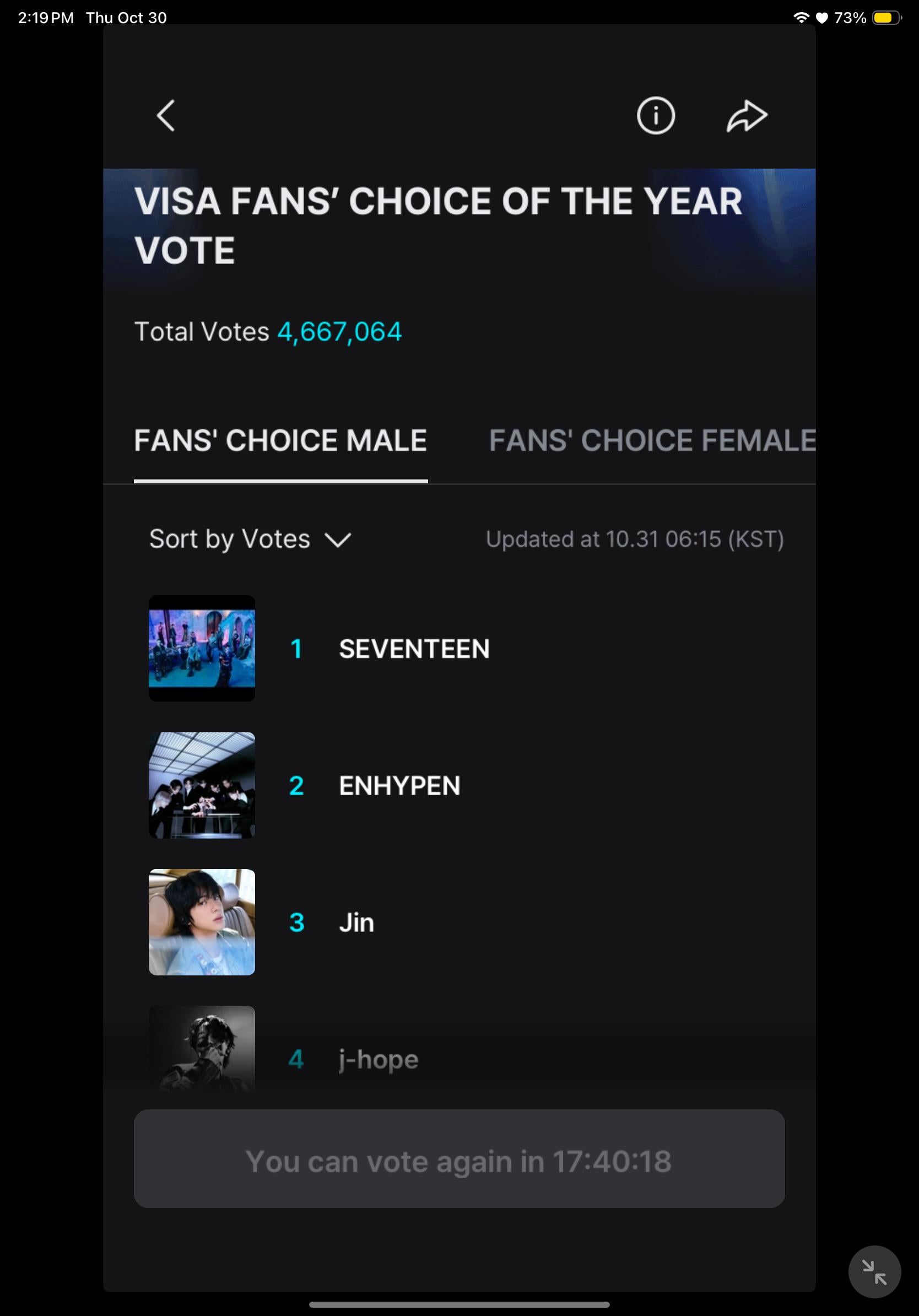The height and width of the screenshot is (1316, 919).
Task: Collapse the sort selector menu
Action: pos(248,539)
